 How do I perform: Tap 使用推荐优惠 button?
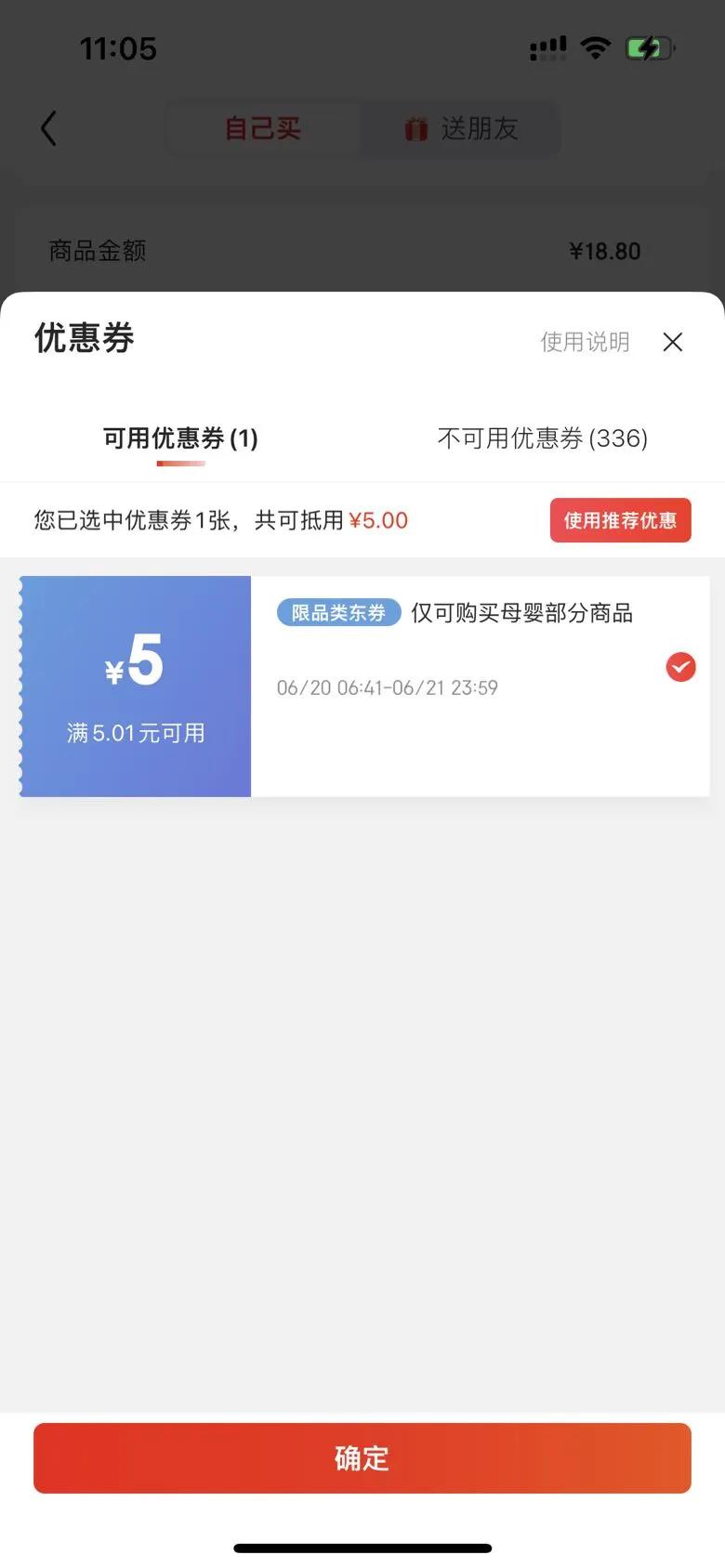(x=620, y=520)
